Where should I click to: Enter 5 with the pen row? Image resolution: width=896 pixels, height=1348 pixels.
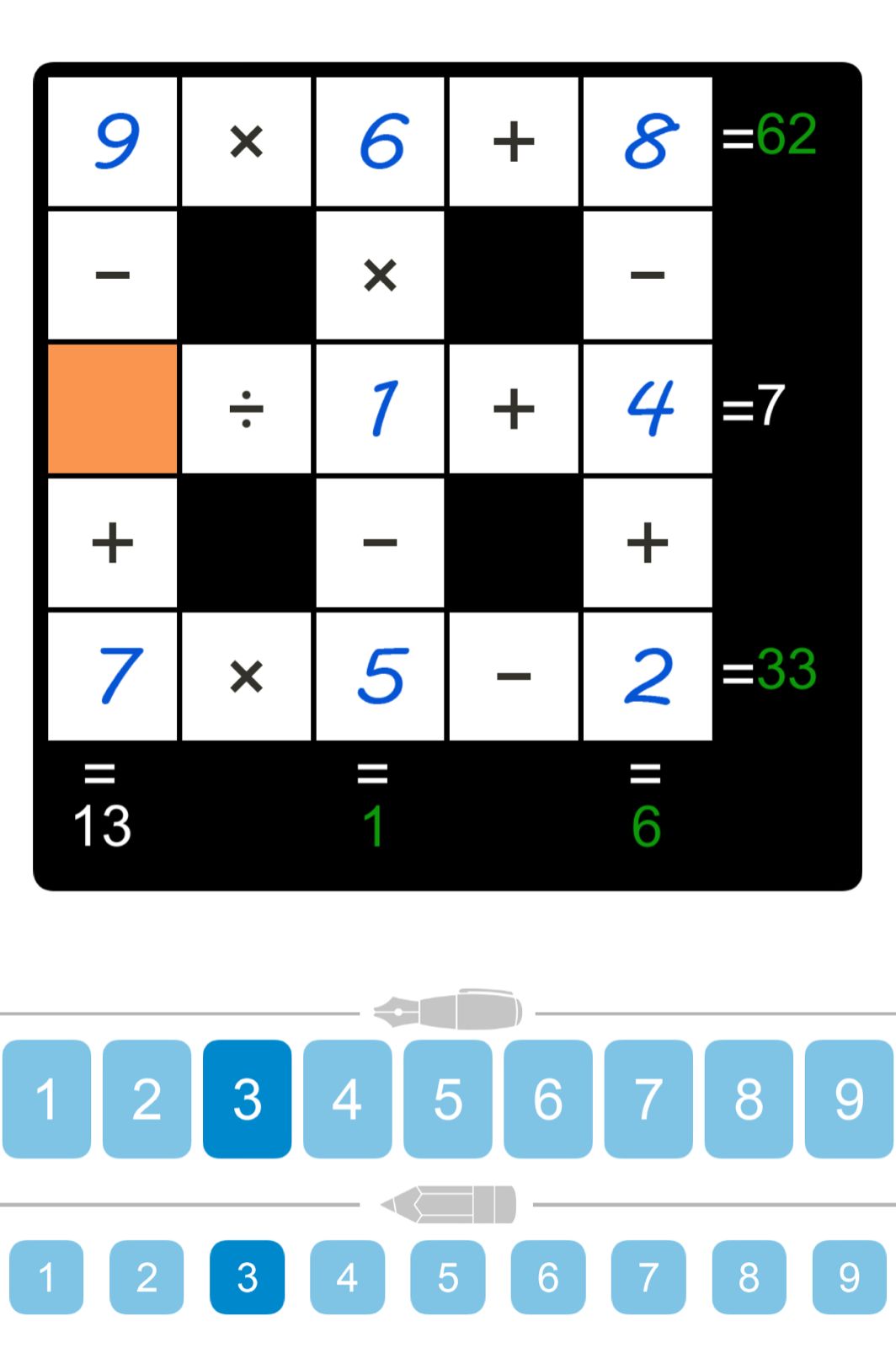tap(447, 1099)
